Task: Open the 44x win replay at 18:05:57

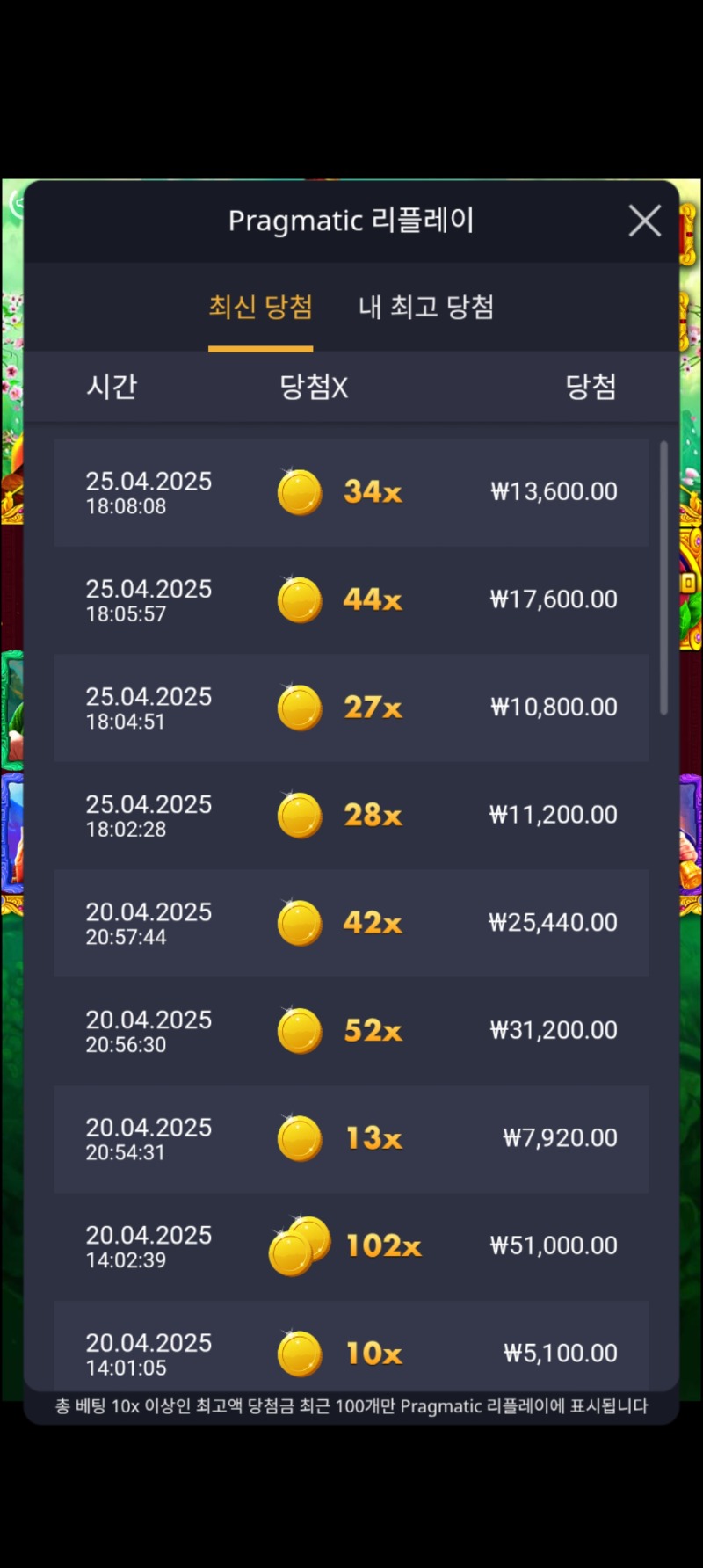Action: pyautogui.click(x=351, y=599)
